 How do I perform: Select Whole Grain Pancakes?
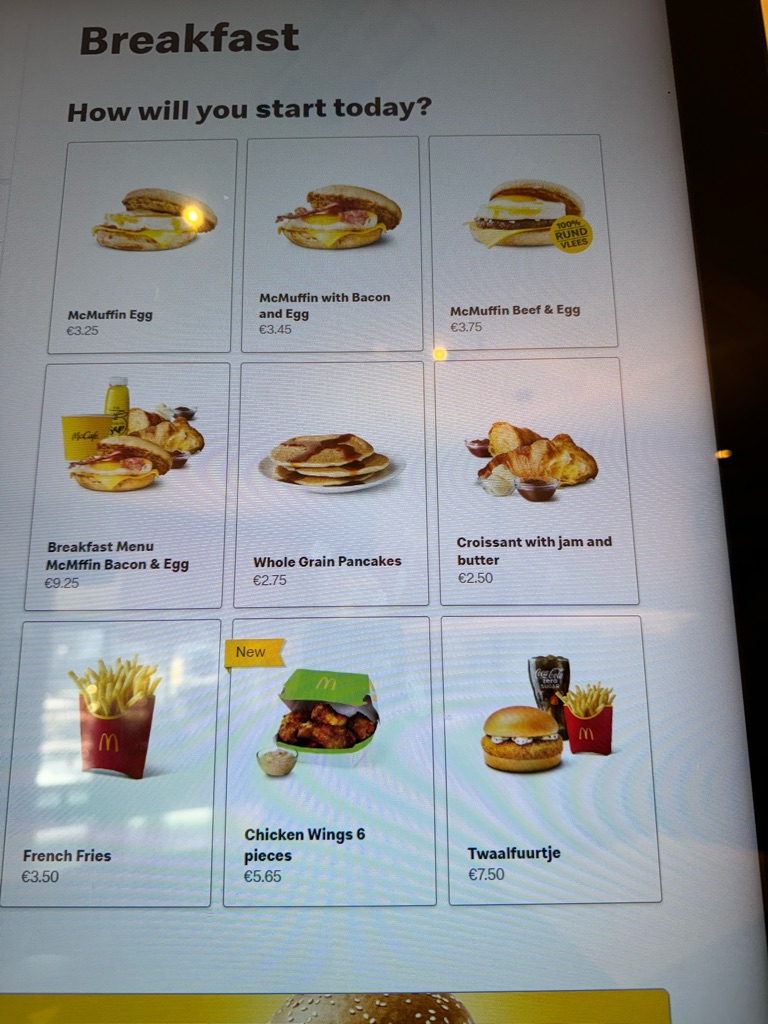(331, 483)
